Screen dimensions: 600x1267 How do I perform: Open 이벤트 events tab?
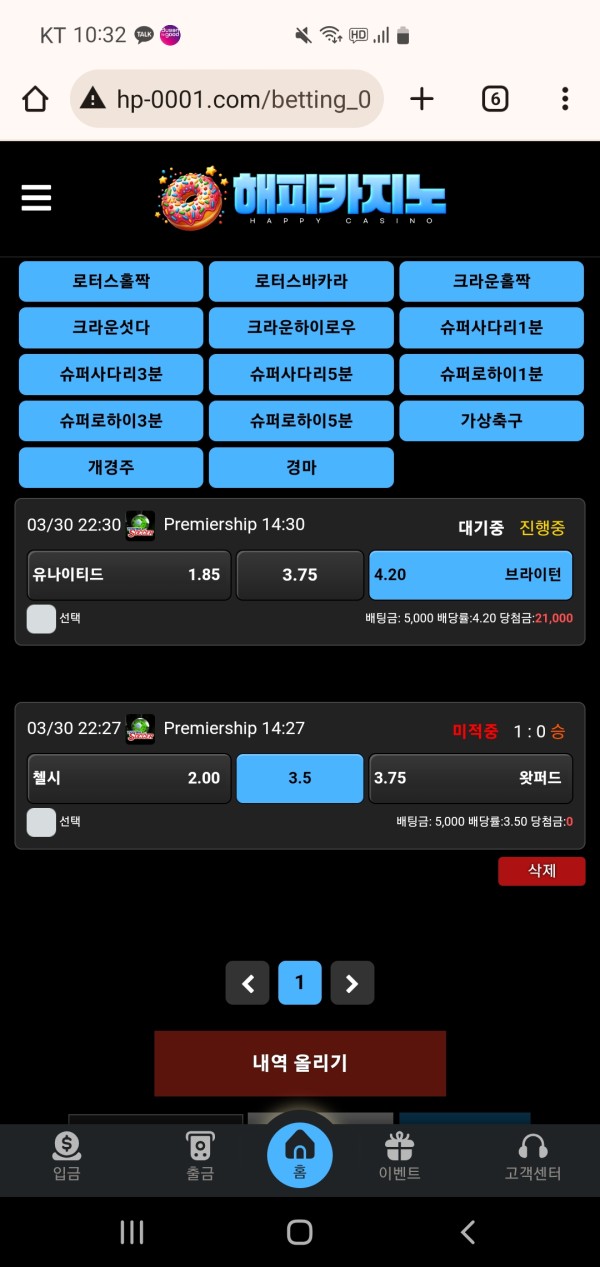(399, 1158)
